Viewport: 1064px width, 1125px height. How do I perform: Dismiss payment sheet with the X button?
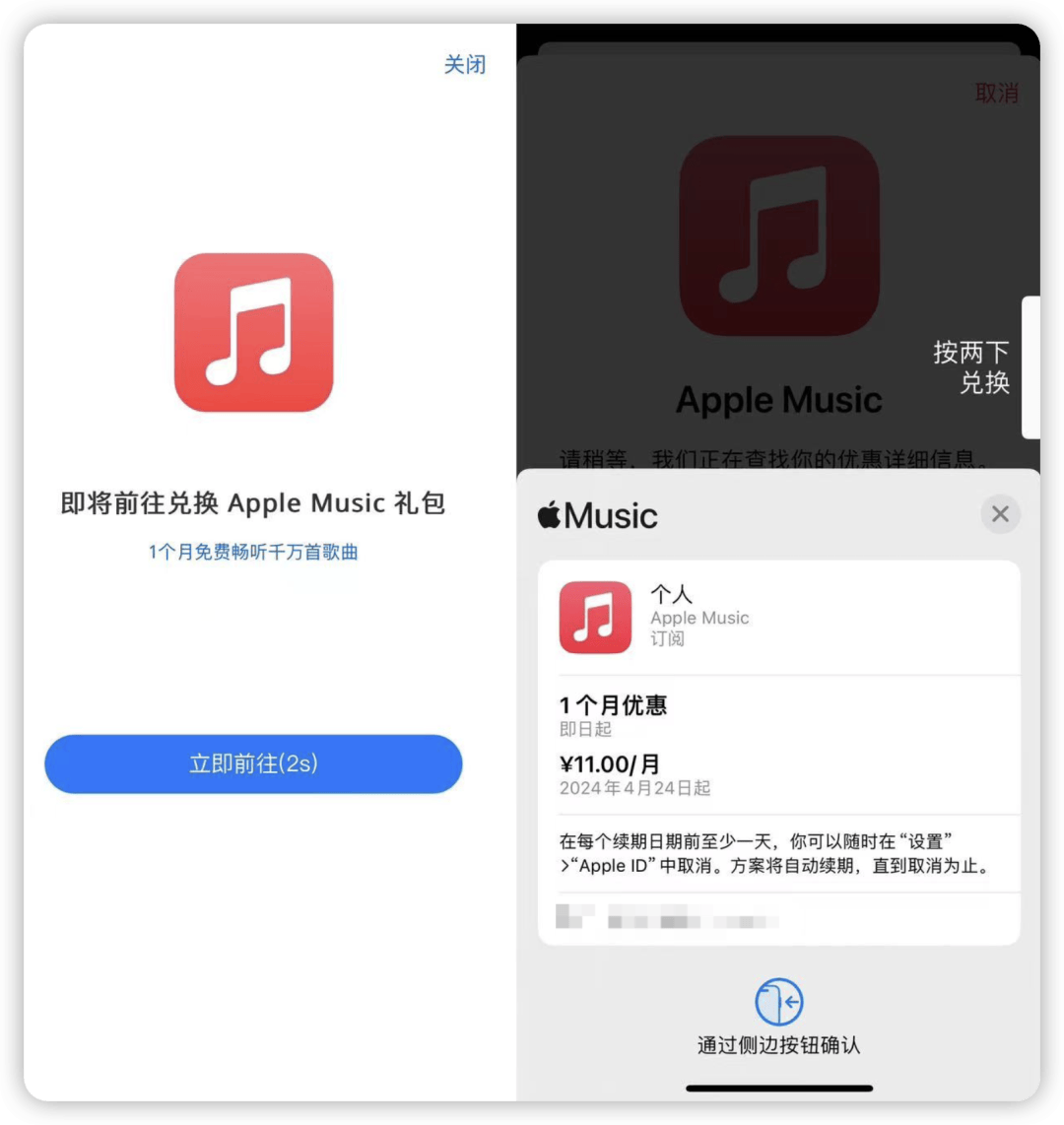coord(1000,513)
